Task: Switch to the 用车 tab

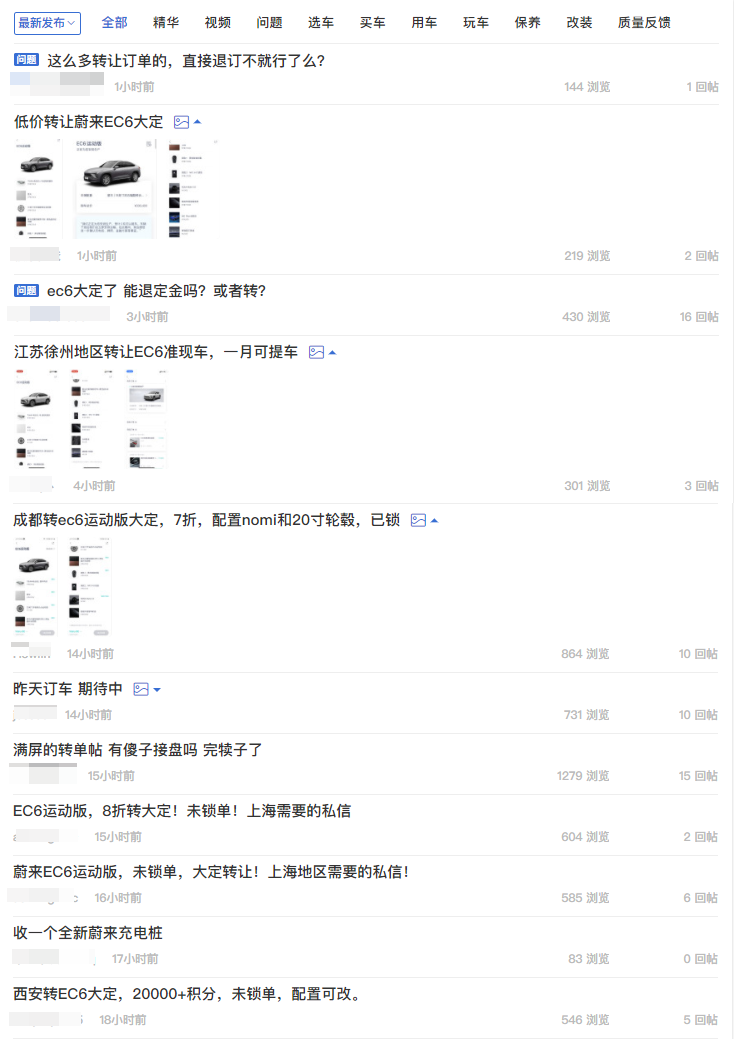Action: [x=424, y=22]
